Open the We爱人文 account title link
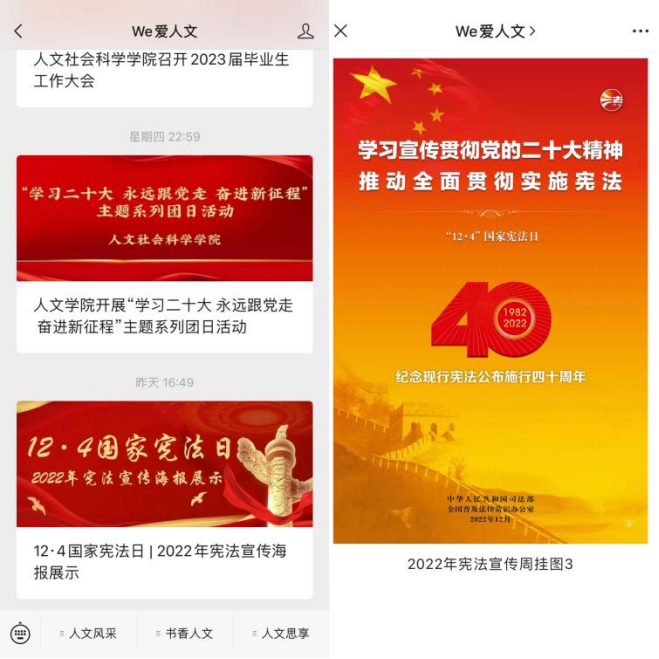The image size is (659, 659). click(495, 31)
